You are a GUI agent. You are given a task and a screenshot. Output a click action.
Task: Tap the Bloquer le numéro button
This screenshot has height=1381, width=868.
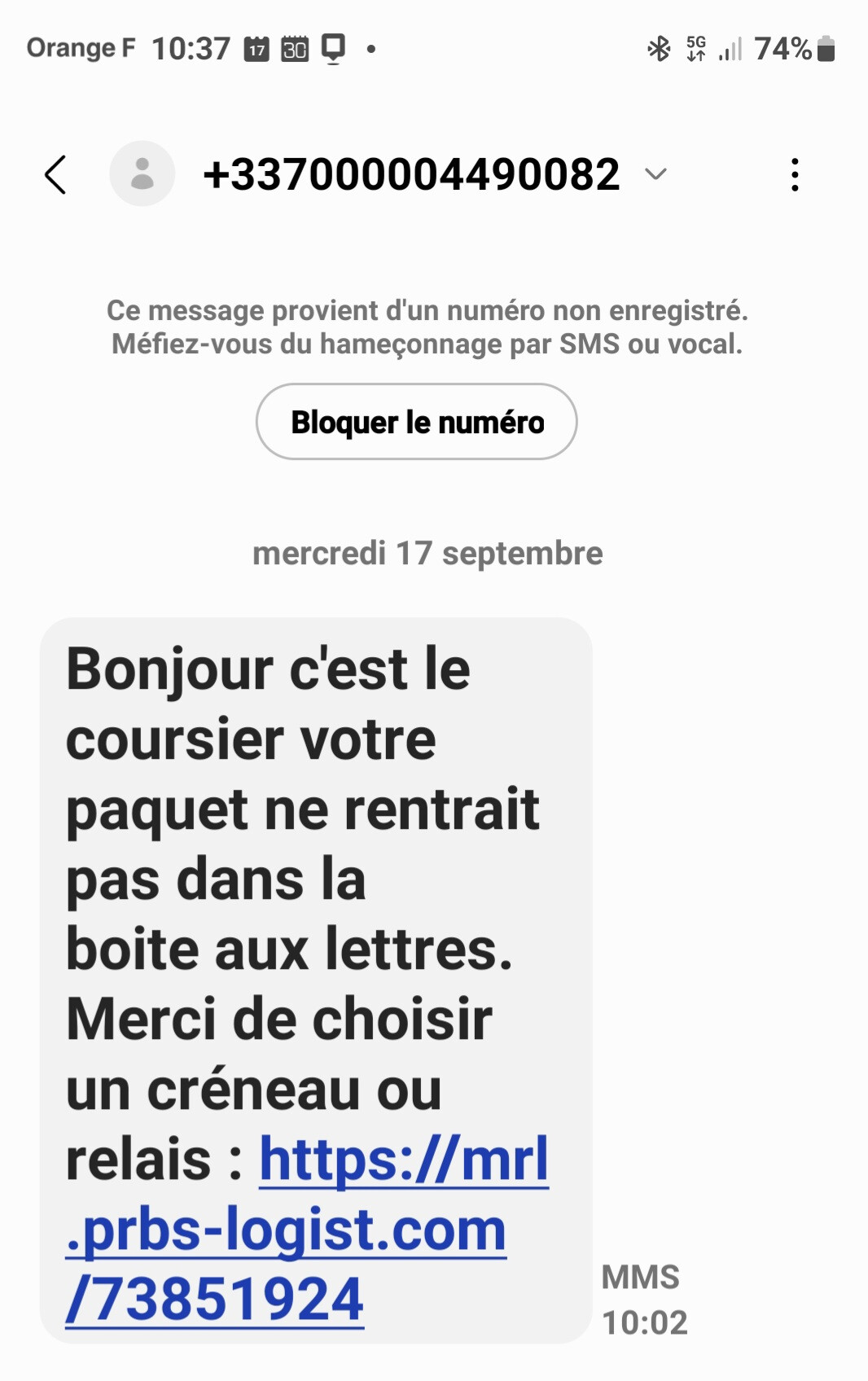(417, 422)
